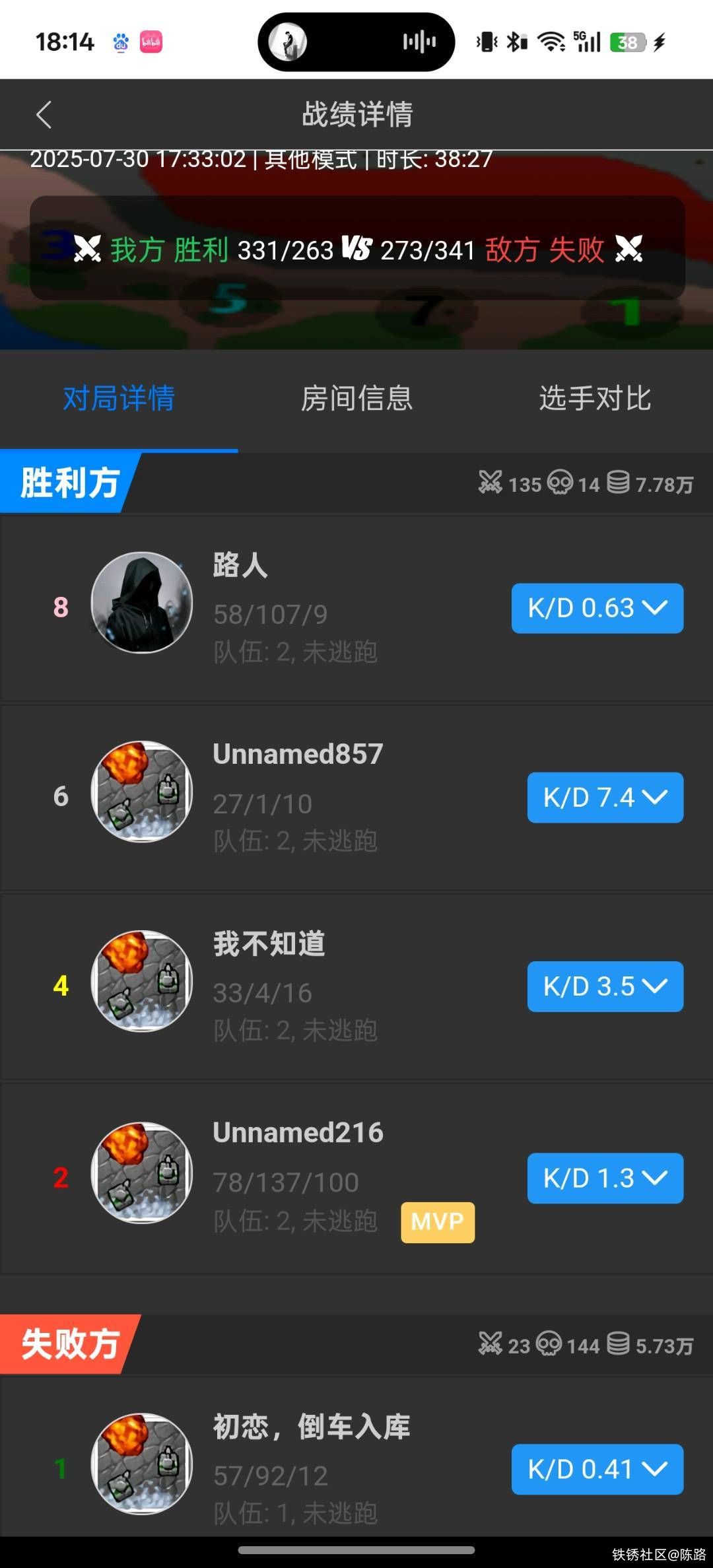Screen dimensions: 713x1568
Task: Open Unnamed857's player avatar
Action: (142, 792)
